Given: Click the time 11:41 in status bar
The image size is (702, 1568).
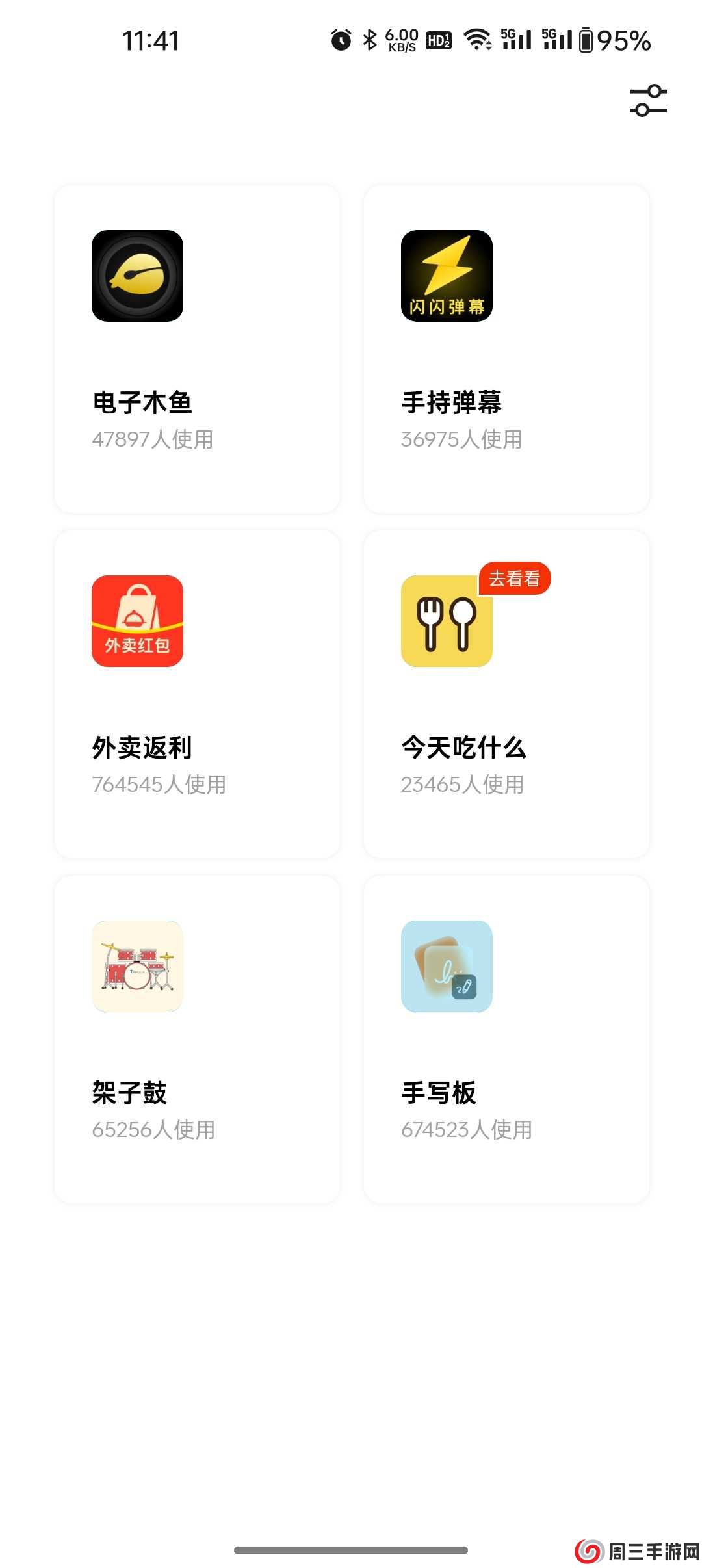Looking at the screenshot, I should [151, 40].
